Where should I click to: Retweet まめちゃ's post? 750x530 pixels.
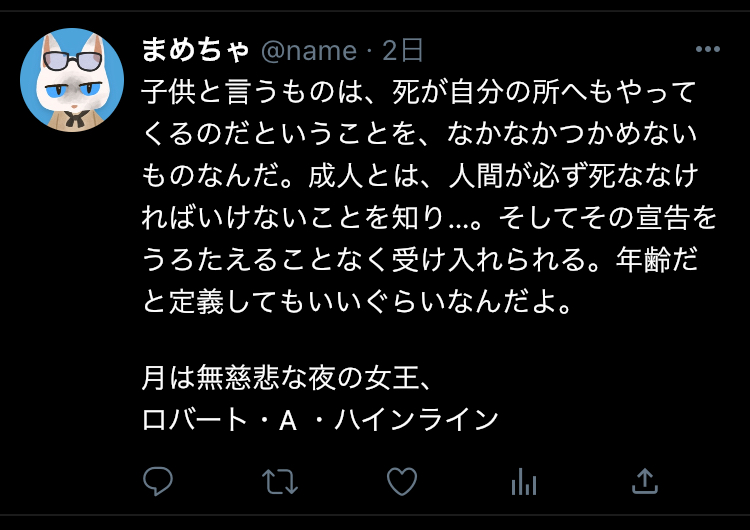279,482
